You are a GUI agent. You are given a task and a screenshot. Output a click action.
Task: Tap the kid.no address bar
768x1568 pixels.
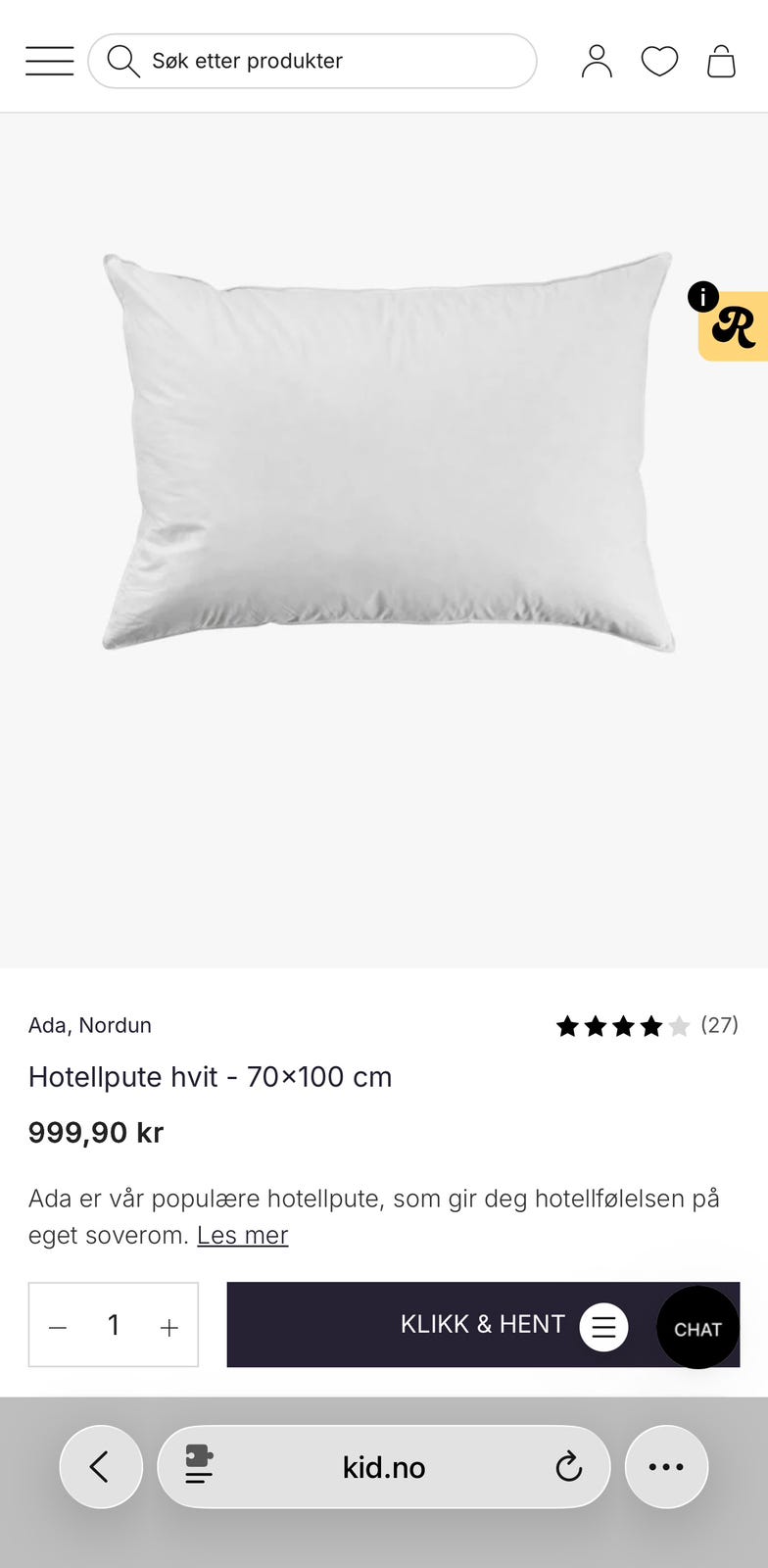tap(384, 1467)
